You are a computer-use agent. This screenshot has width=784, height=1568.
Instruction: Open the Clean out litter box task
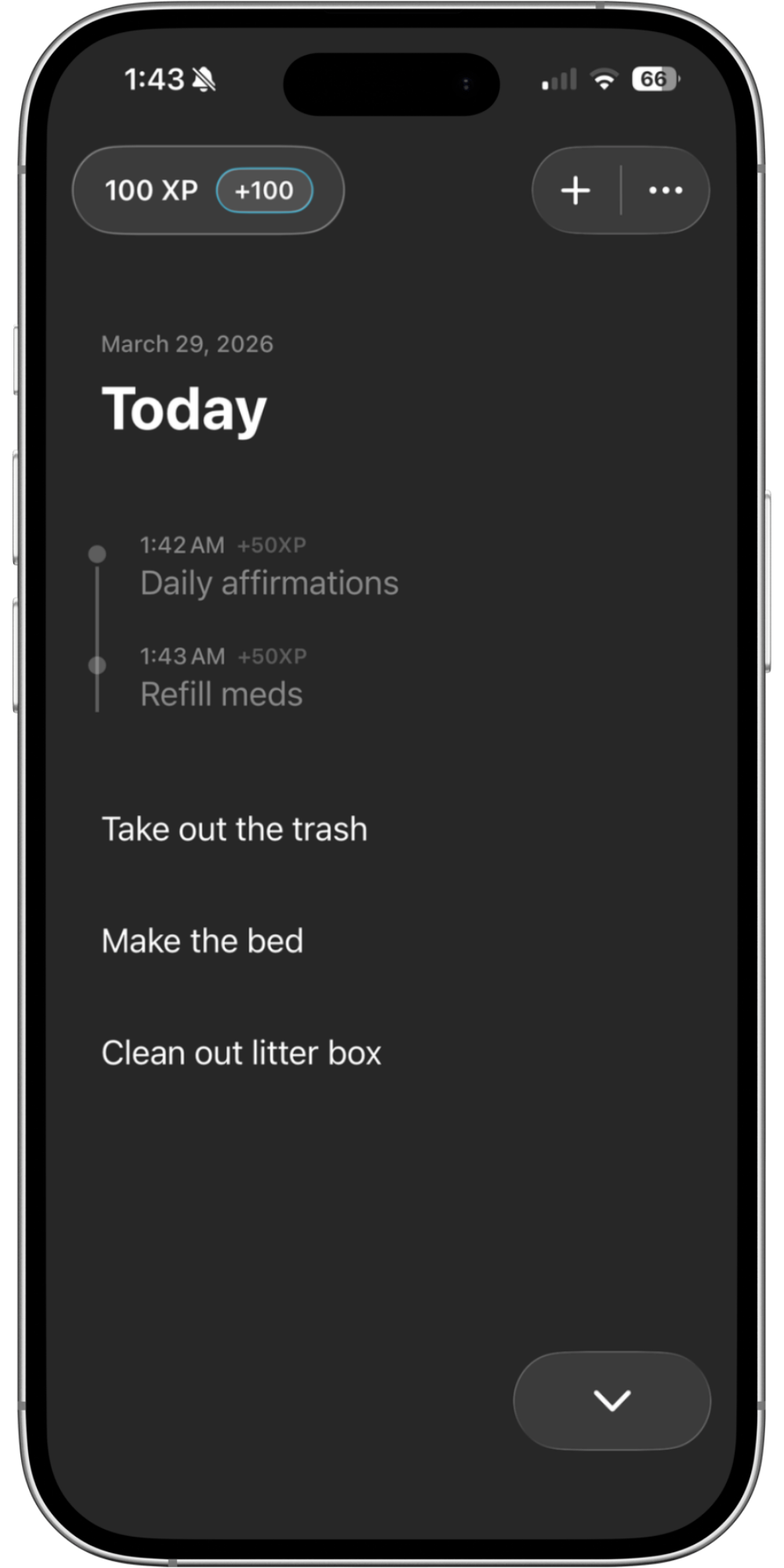coord(241,1053)
